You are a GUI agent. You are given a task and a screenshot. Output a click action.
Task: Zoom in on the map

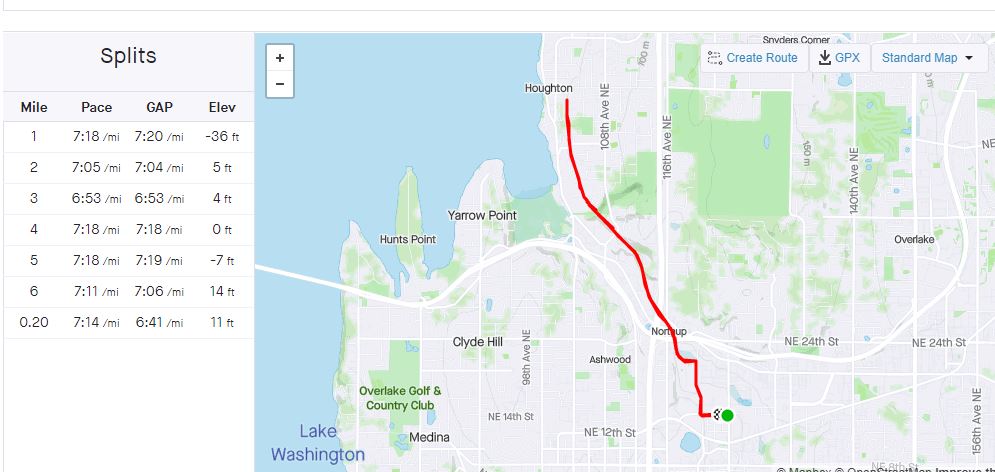pyautogui.click(x=280, y=58)
